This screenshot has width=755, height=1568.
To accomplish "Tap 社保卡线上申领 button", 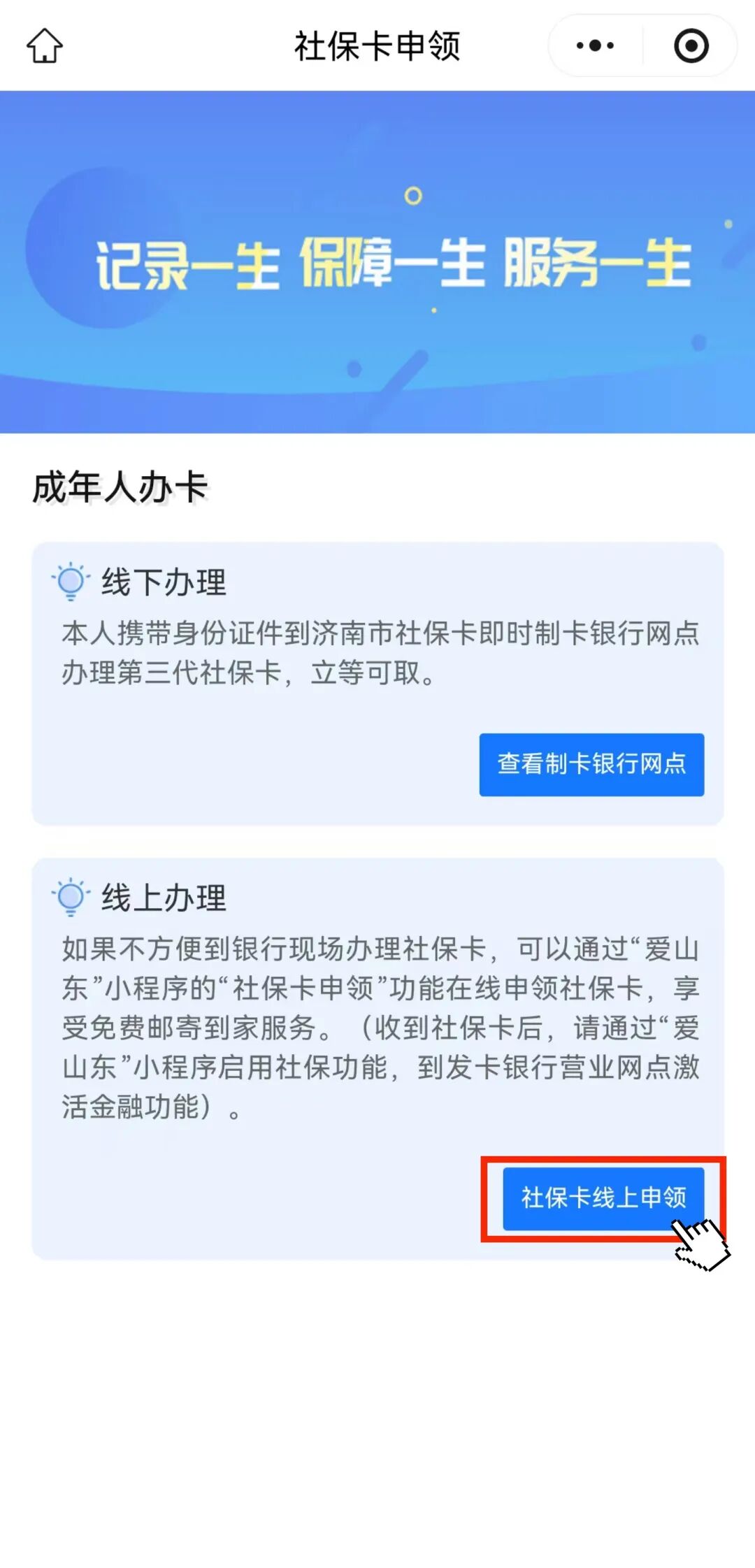I will 603,1197.
